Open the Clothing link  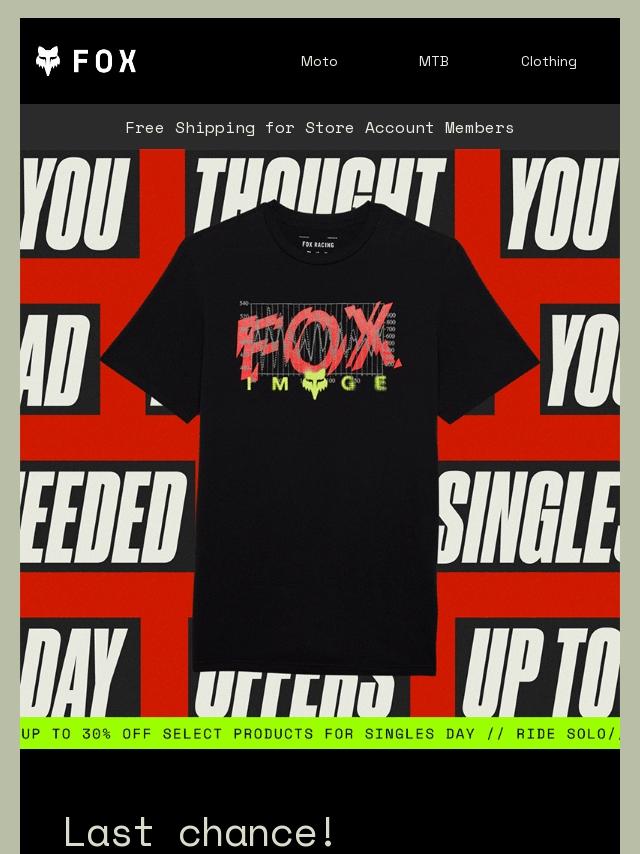coord(548,61)
